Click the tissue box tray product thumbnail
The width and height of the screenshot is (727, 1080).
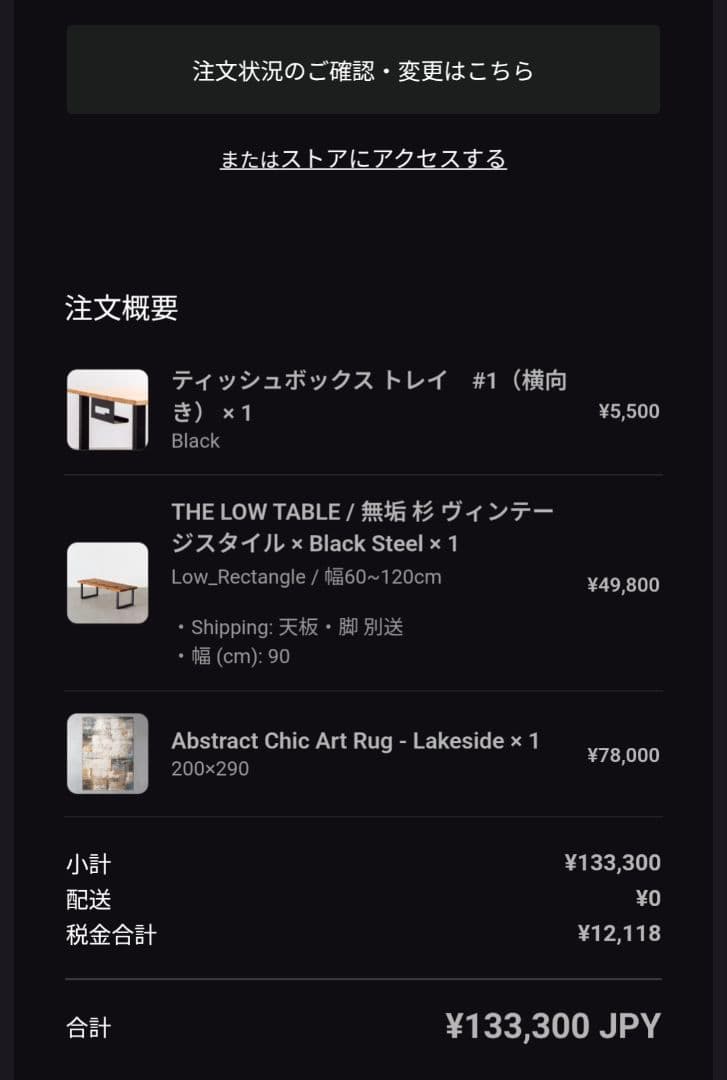107,408
